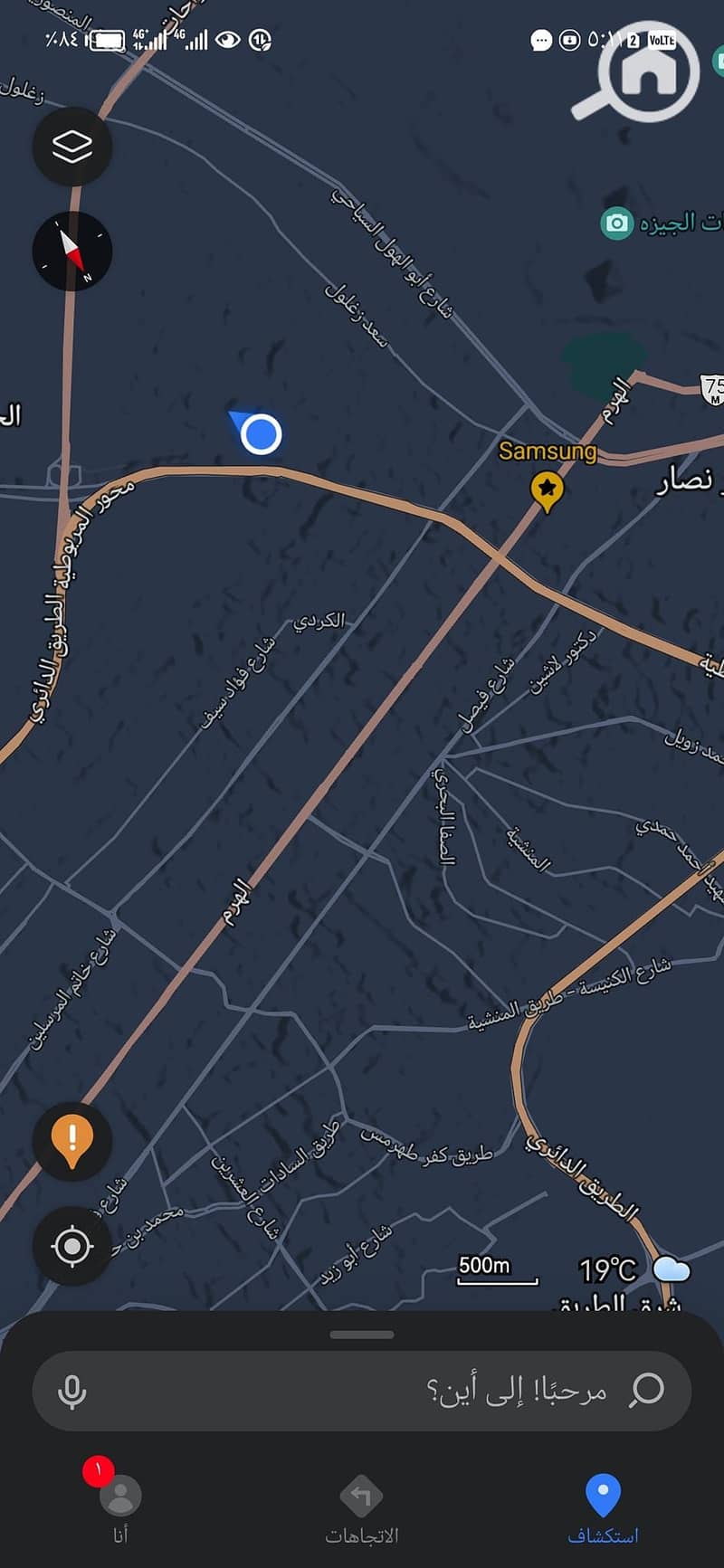Center the map on my location
The width and height of the screenshot is (724, 1568).
click(x=72, y=1247)
